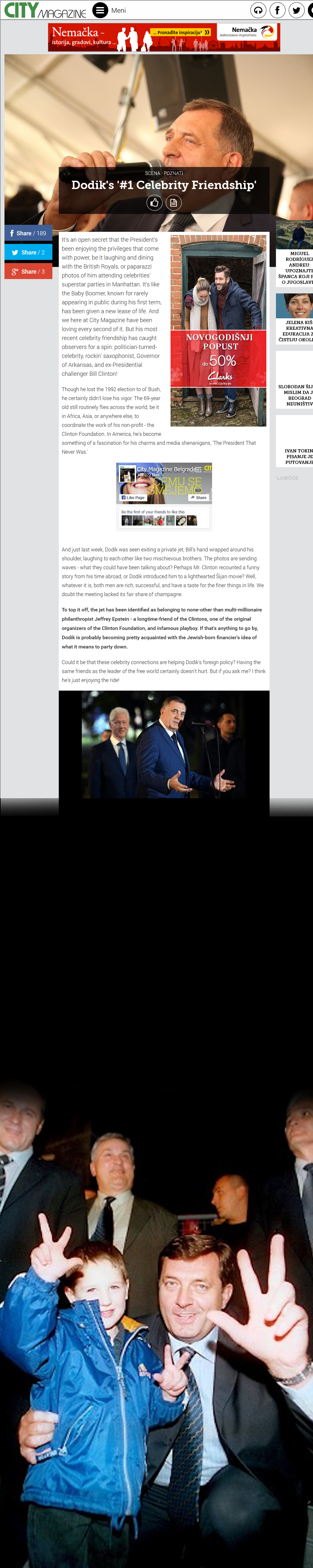Viewport: 313px width, 1568px height.
Task: Open the document icon under the headline
Action: pos(173,203)
